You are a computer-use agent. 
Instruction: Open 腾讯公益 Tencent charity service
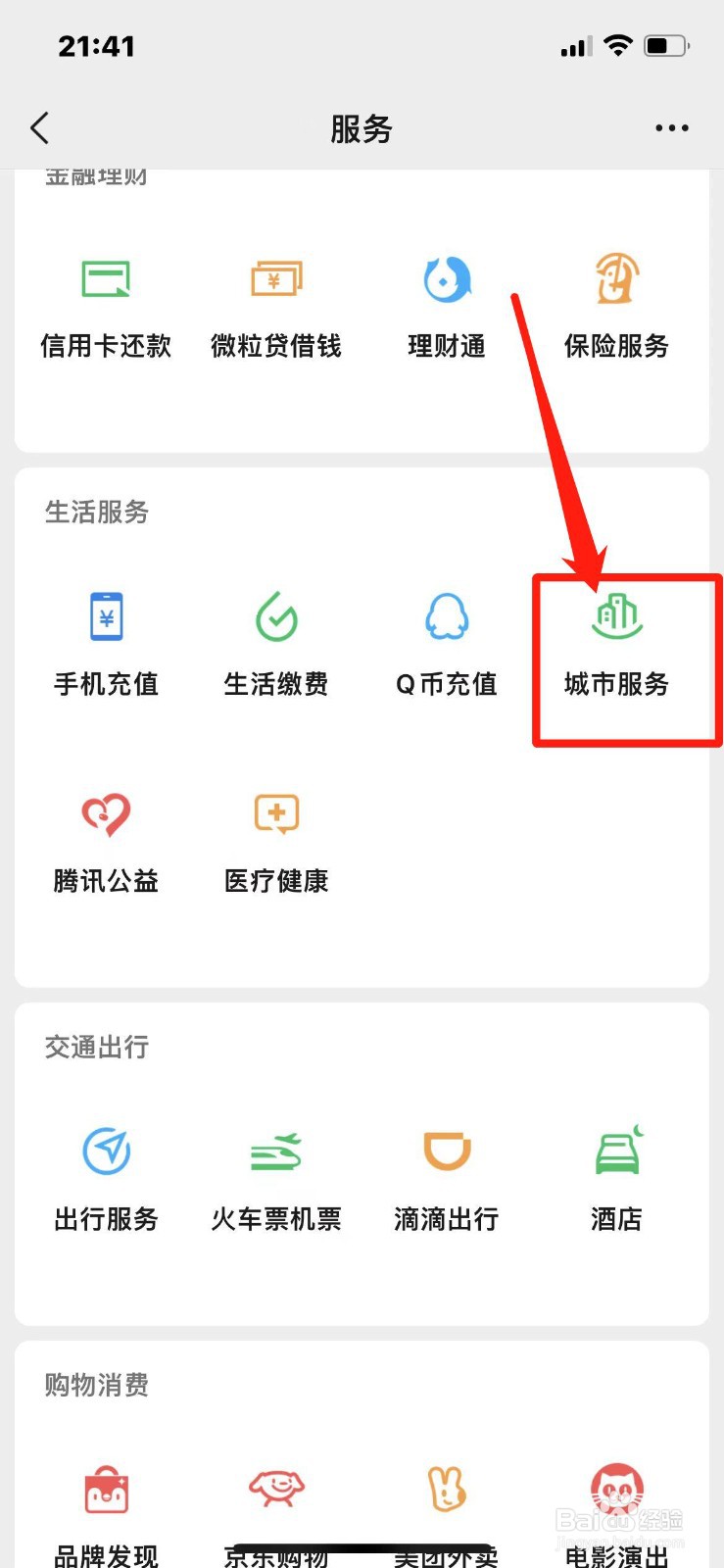point(105,838)
